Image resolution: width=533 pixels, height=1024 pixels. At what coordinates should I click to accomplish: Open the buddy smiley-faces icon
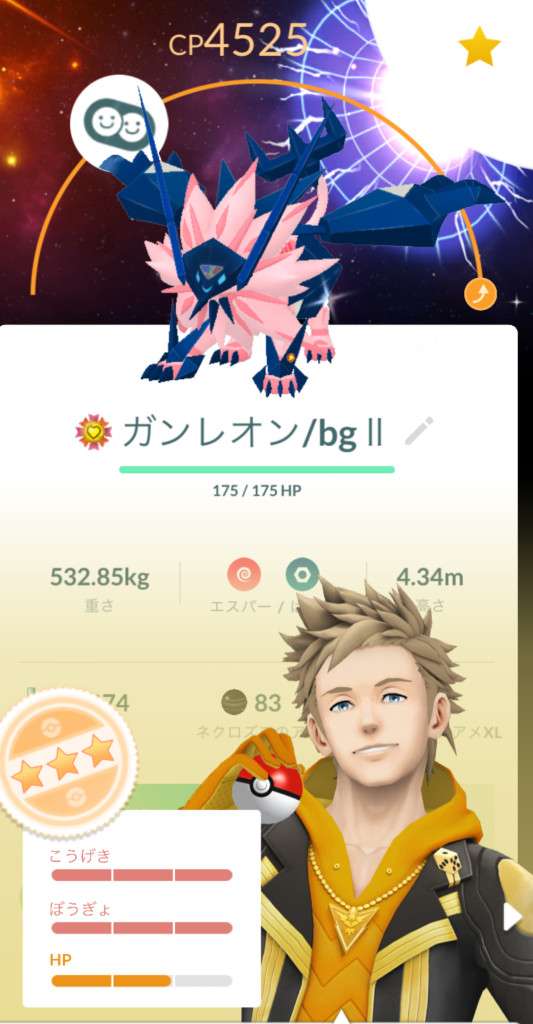[120, 123]
